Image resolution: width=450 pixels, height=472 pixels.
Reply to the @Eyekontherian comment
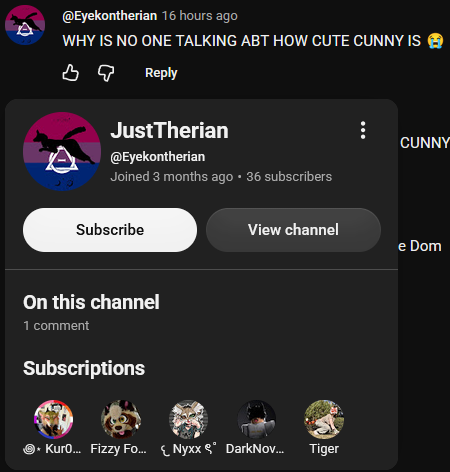161,73
